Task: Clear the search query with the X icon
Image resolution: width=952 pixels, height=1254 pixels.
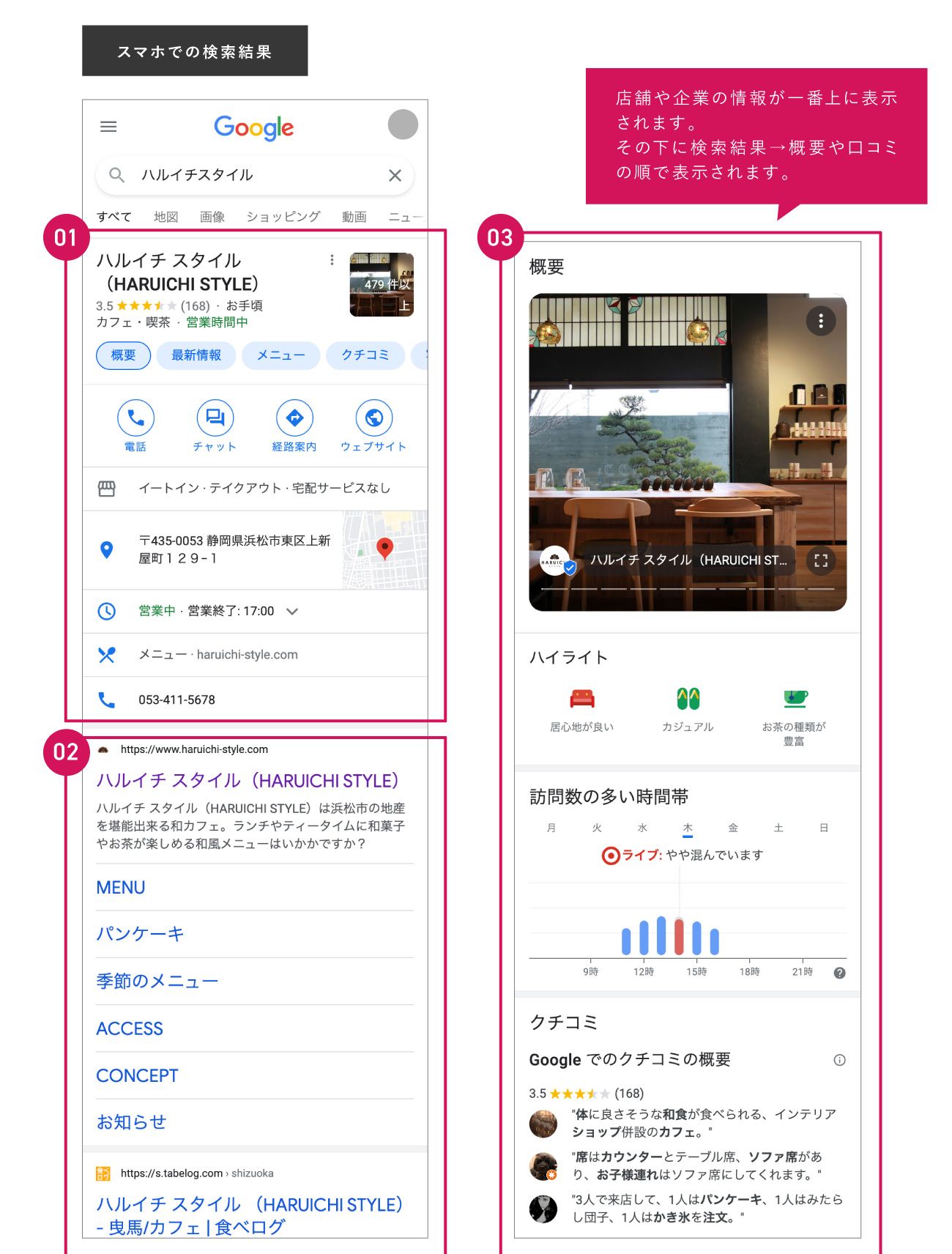Action: pyautogui.click(x=395, y=175)
